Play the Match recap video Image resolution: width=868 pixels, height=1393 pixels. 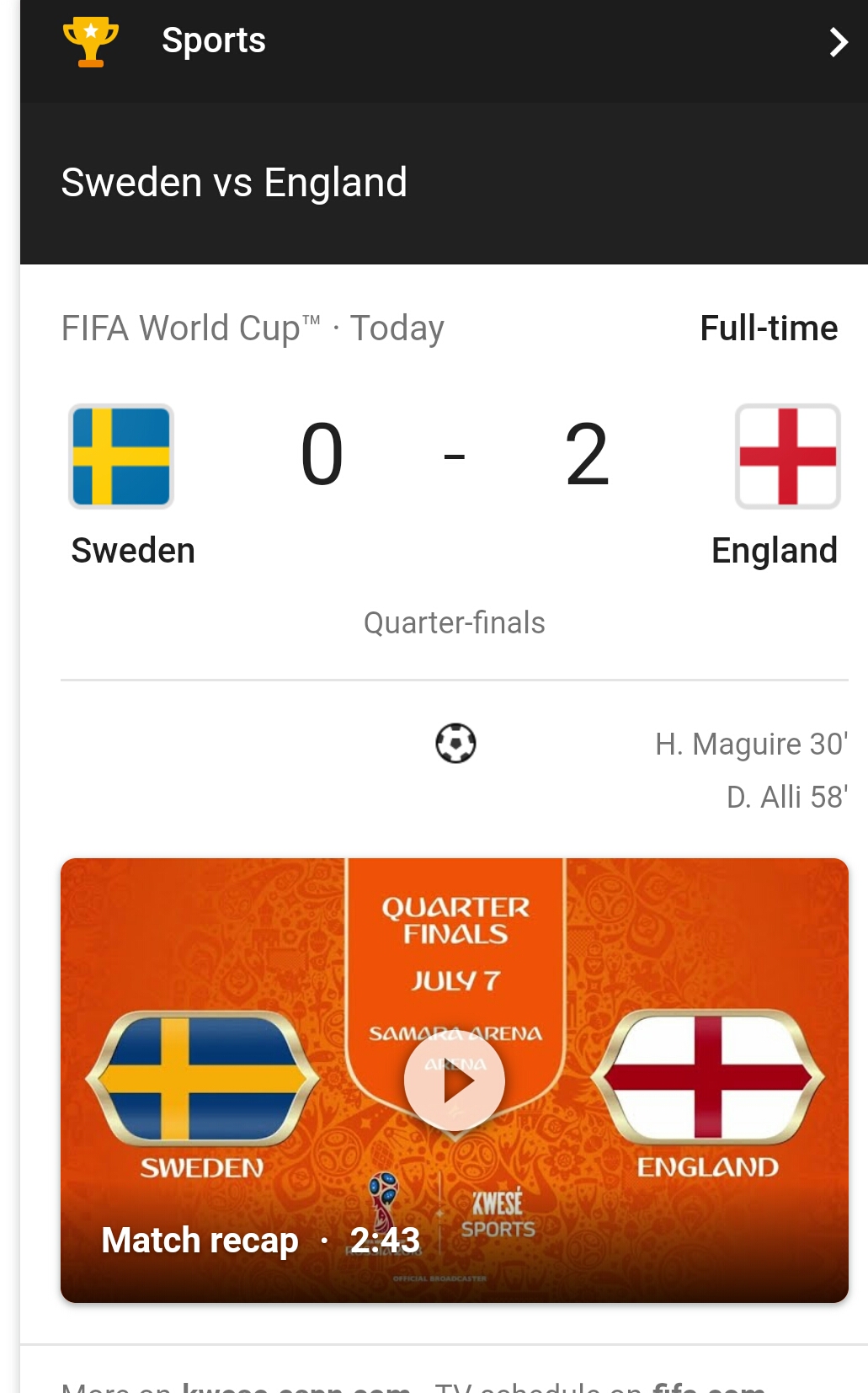point(455,1080)
